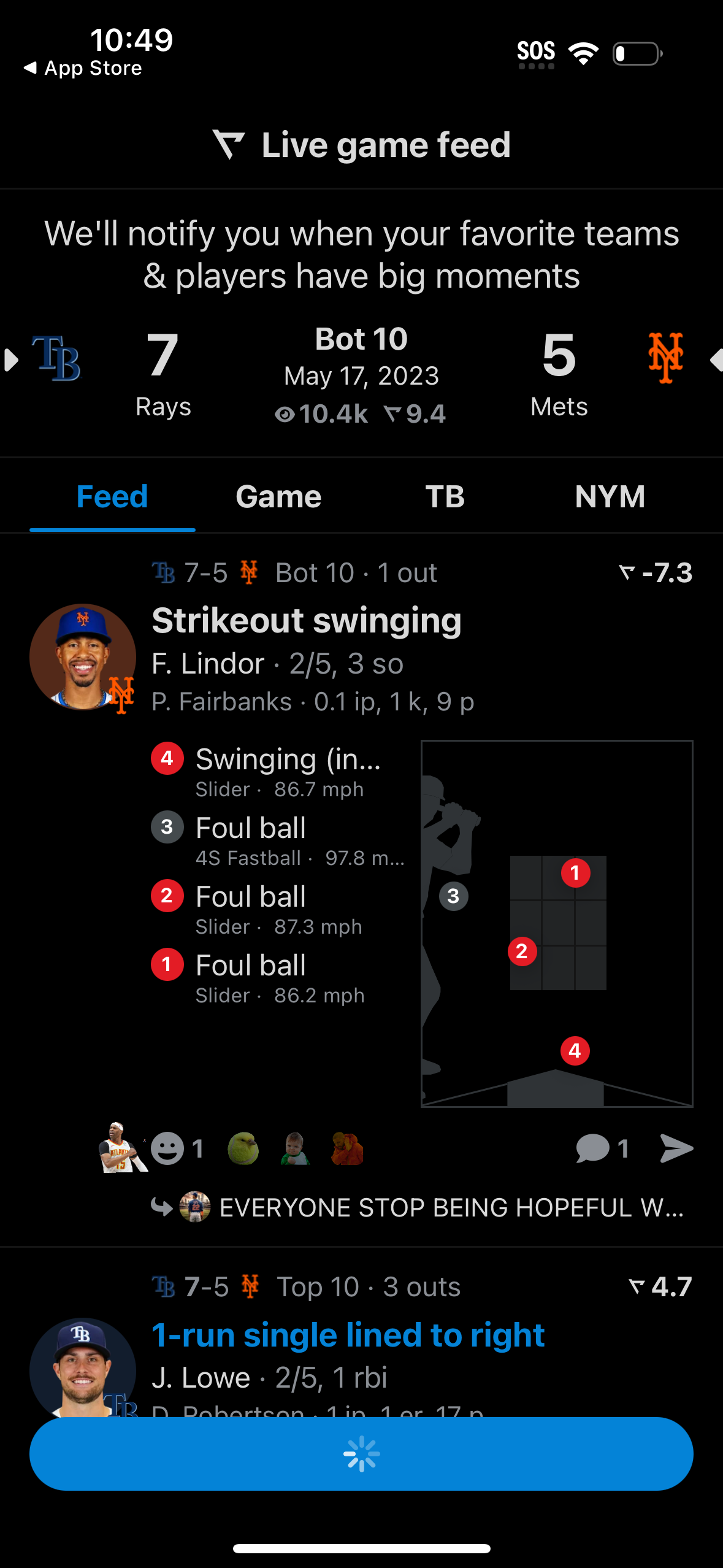Tap F. Lindor's player avatar photo
Viewport: 723px width, 1568px height.
coord(83,656)
